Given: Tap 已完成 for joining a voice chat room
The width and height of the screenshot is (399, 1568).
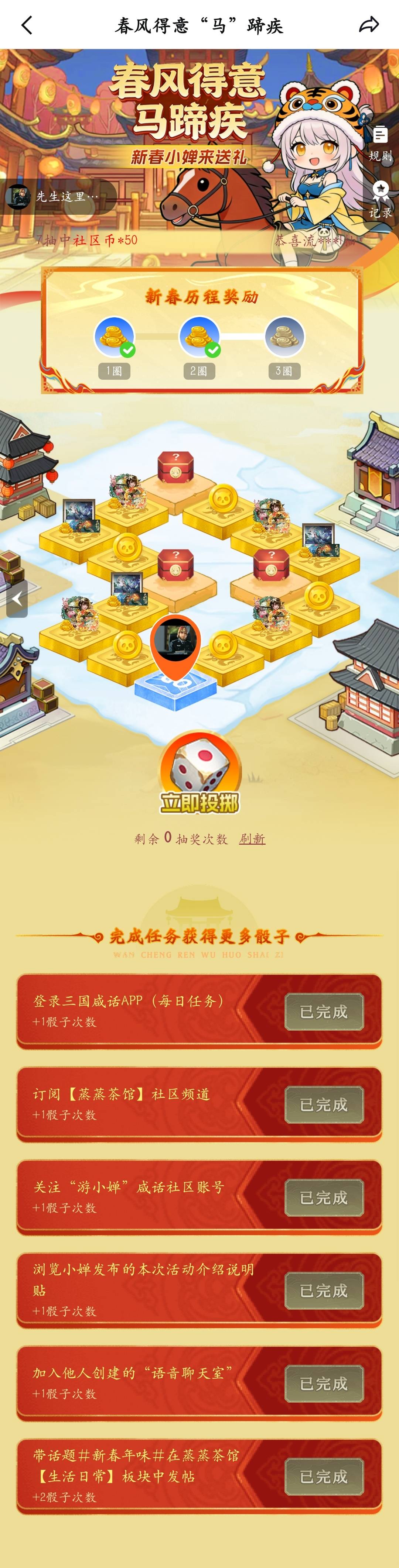Looking at the screenshot, I should [x=324, y=1383].
